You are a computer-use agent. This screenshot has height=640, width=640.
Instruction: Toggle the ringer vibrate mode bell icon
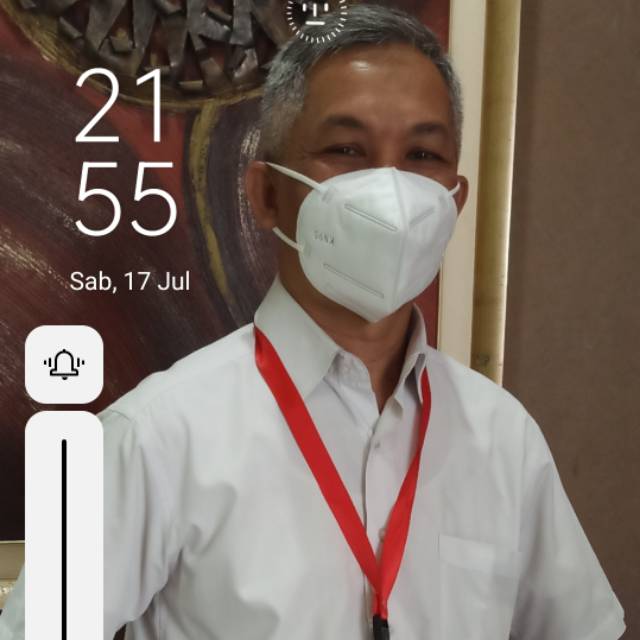pos(64,364)
